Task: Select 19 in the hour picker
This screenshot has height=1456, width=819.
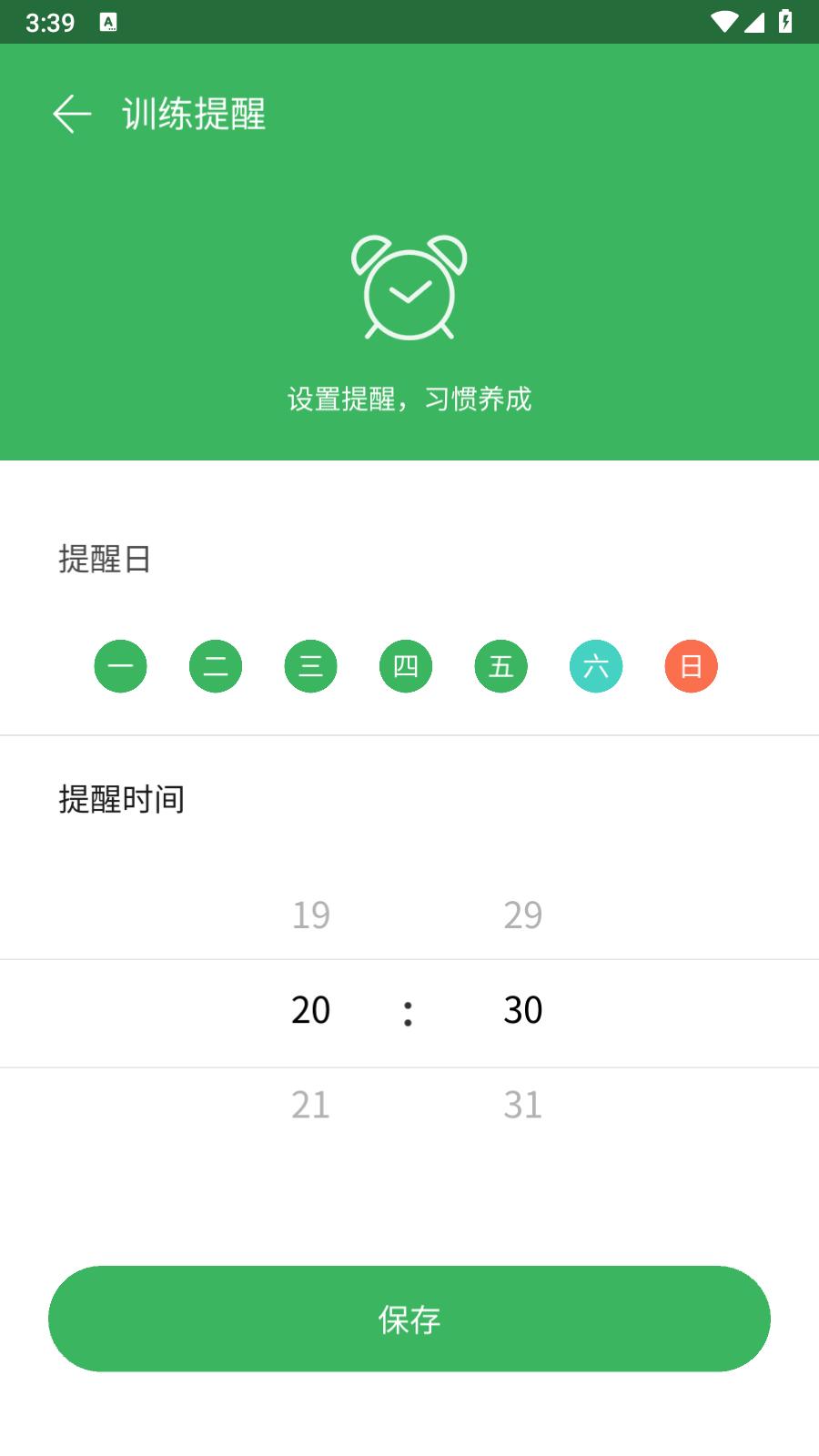Action: tap(309, 915)
